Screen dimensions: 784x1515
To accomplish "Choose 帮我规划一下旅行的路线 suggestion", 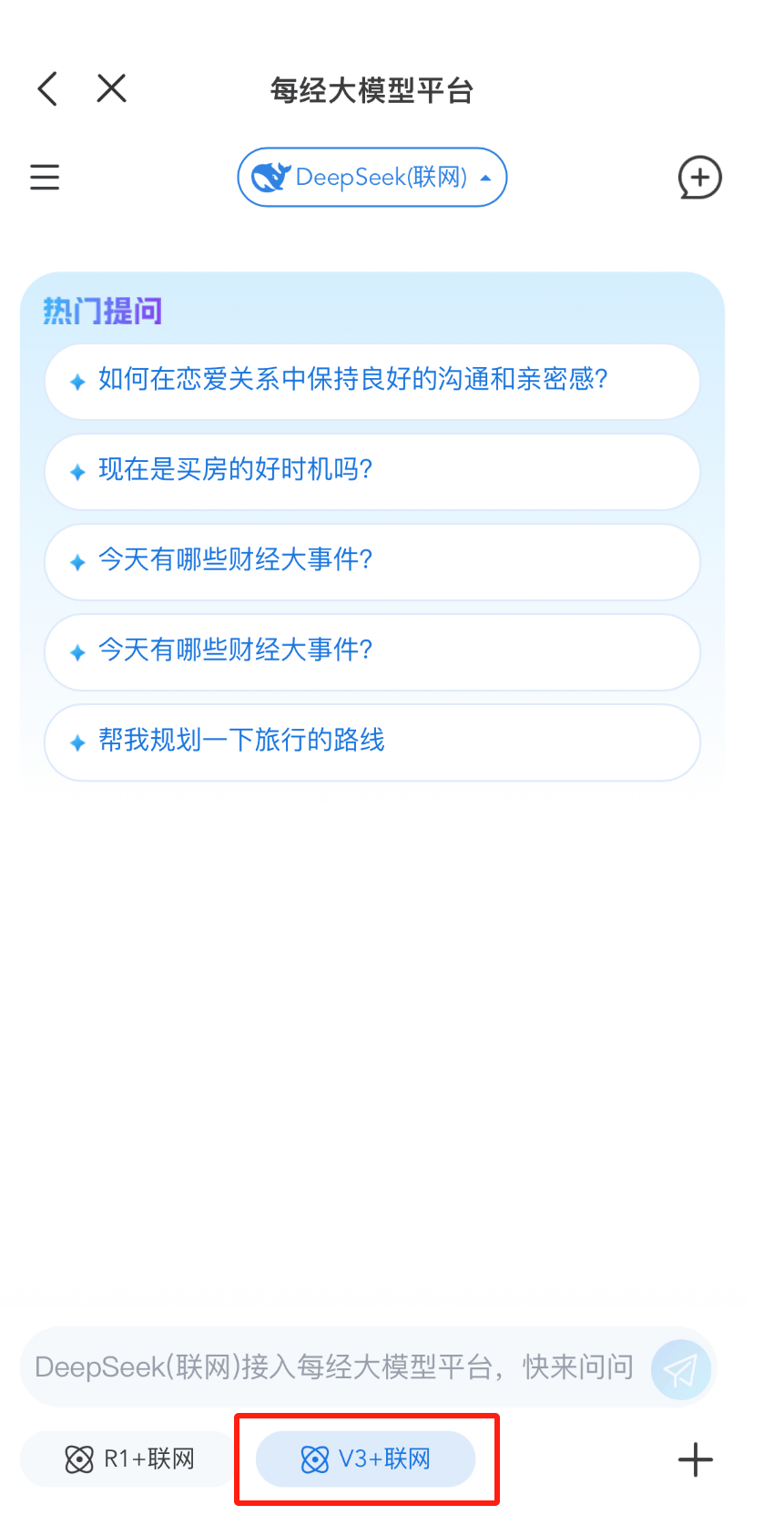I will (372, 742).
